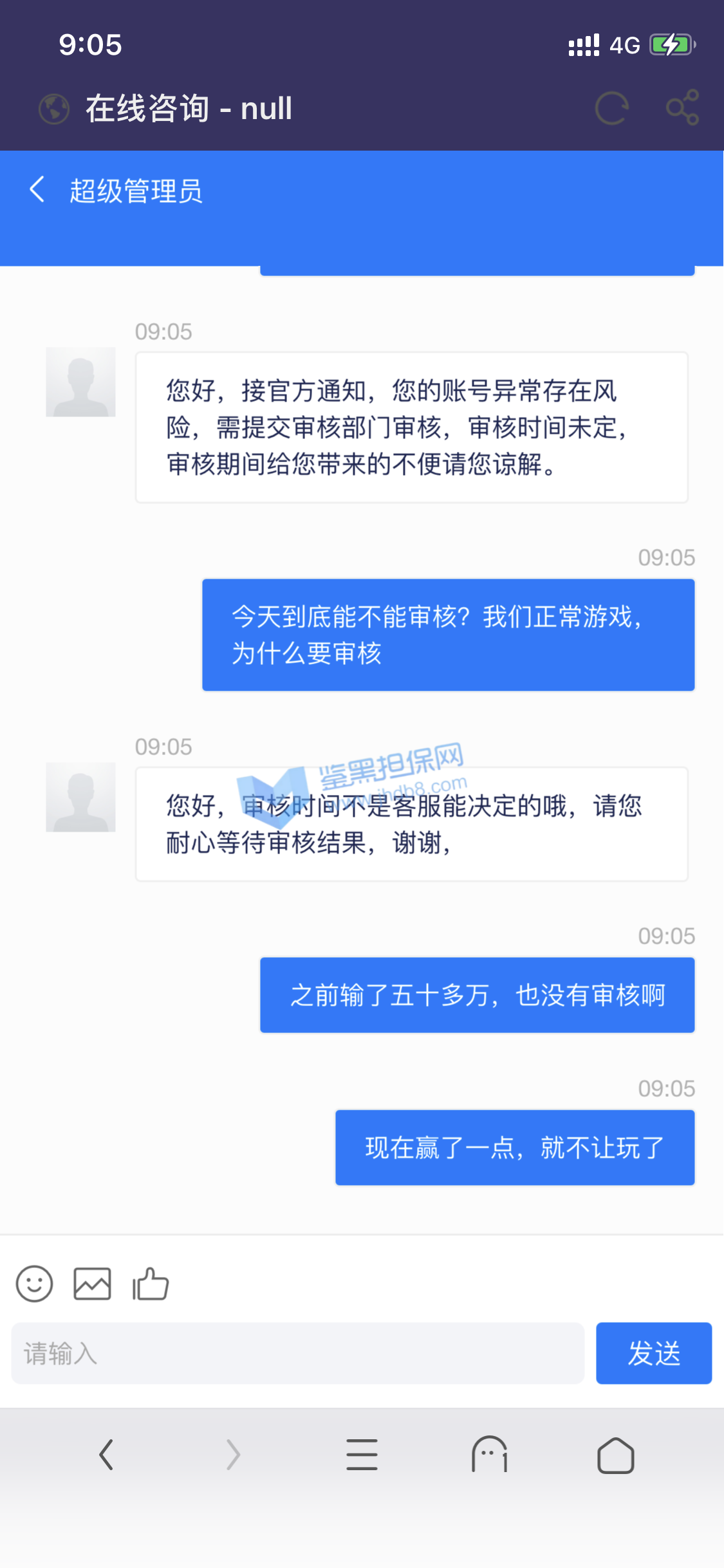Viewport: 724px width, 1568px height.
Task: Attach an image to the chat
Action: [92, 1284]
